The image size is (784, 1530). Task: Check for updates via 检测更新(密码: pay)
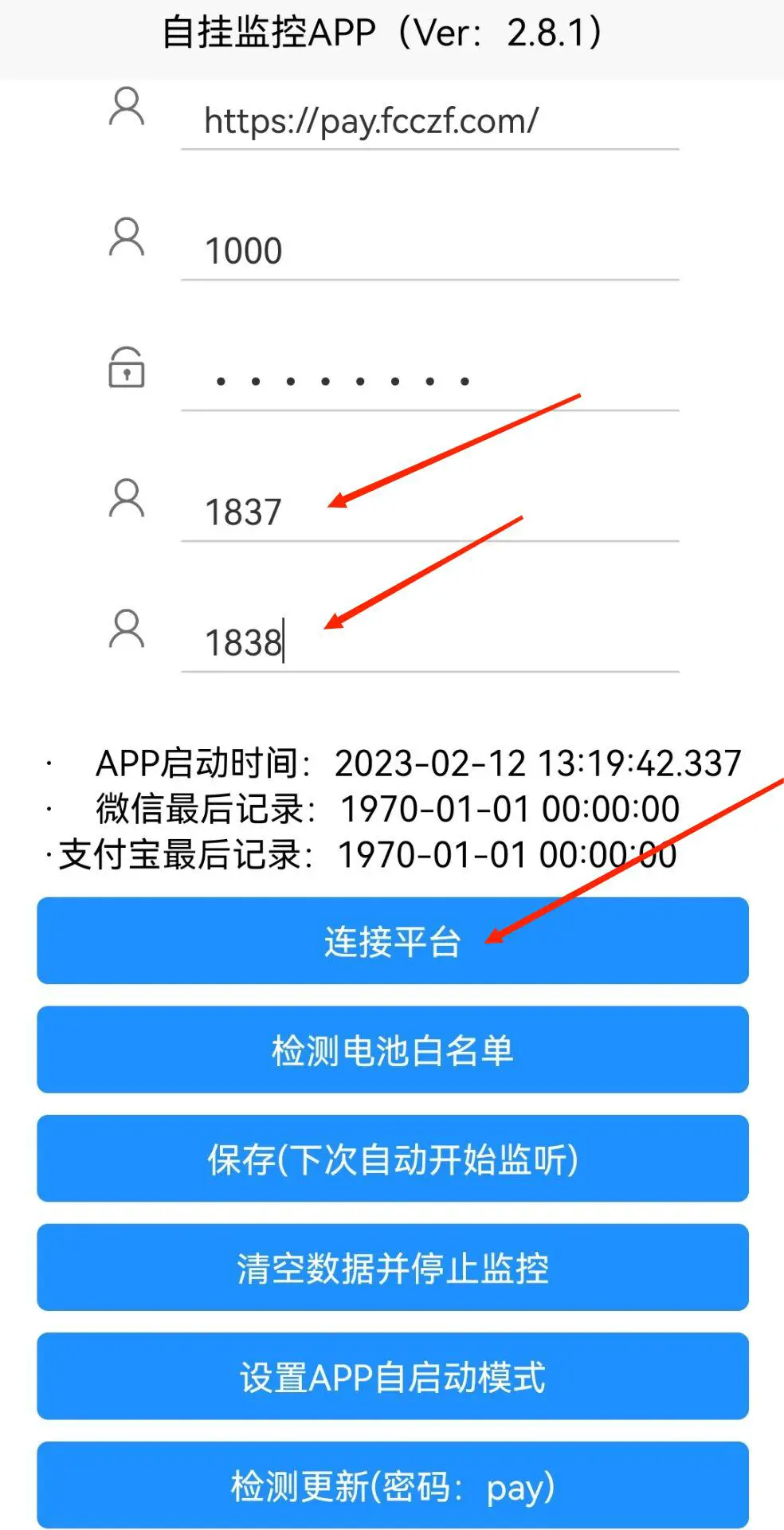(x=392, y=1485)
